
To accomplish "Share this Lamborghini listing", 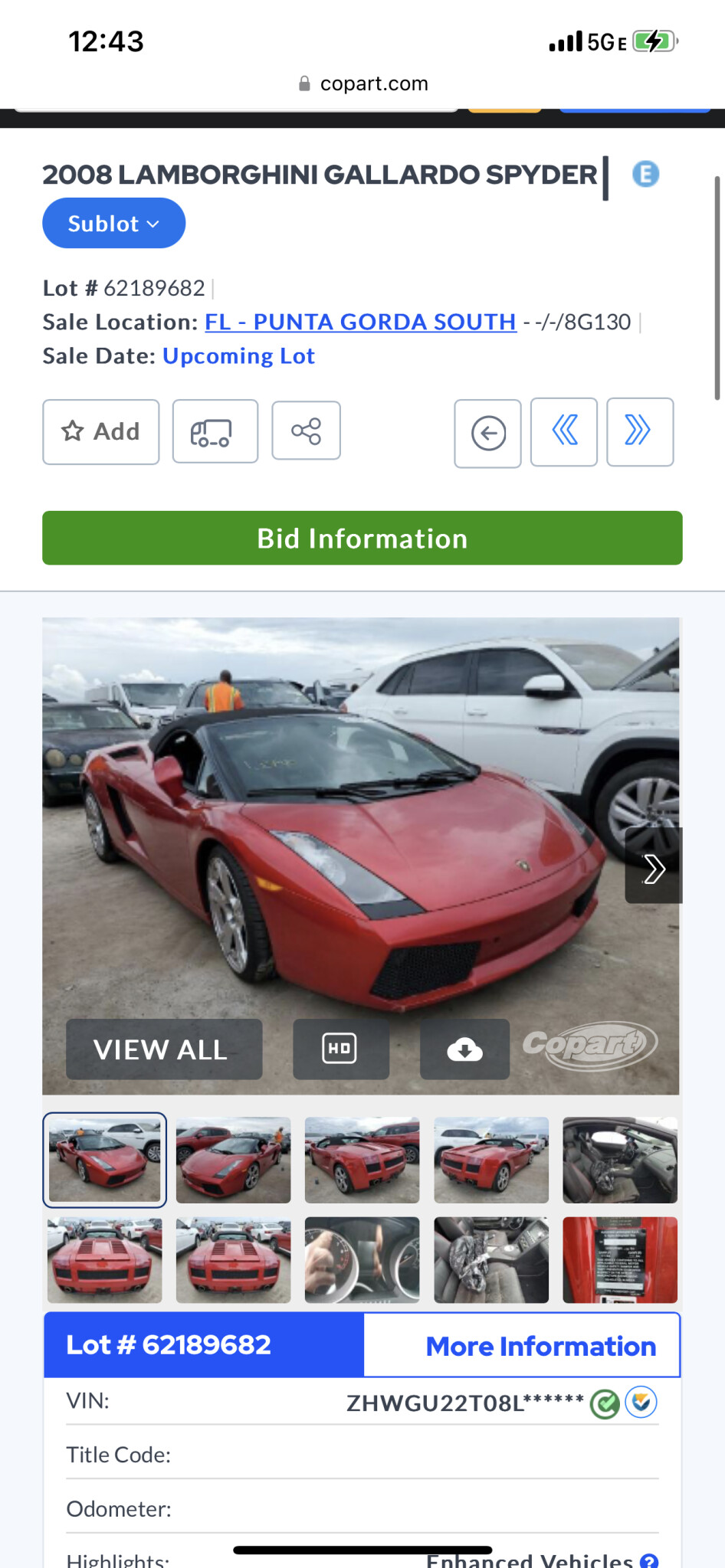I will pyautogui.click(x=306, y=431).
